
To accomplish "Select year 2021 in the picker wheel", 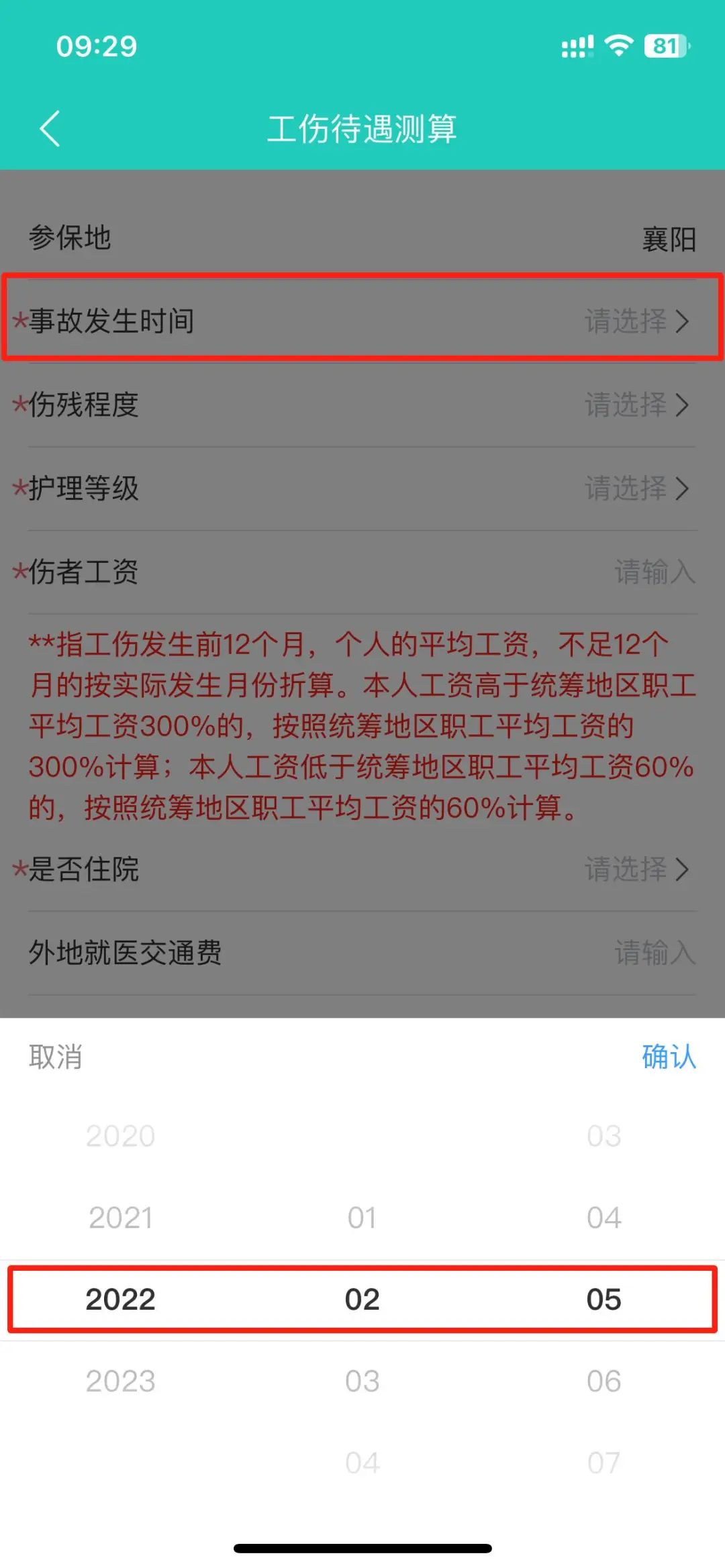I will [121, 1216].
